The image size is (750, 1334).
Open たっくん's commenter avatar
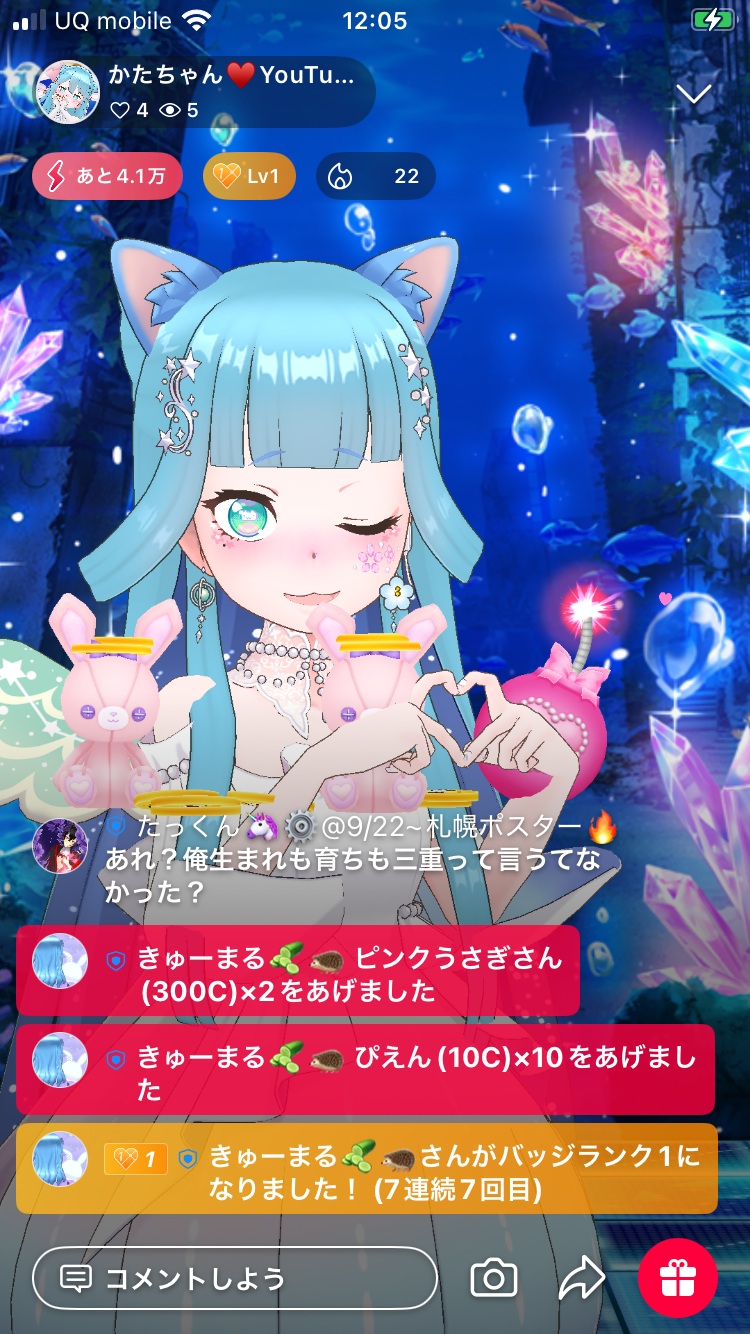click(x=59, y=845)
